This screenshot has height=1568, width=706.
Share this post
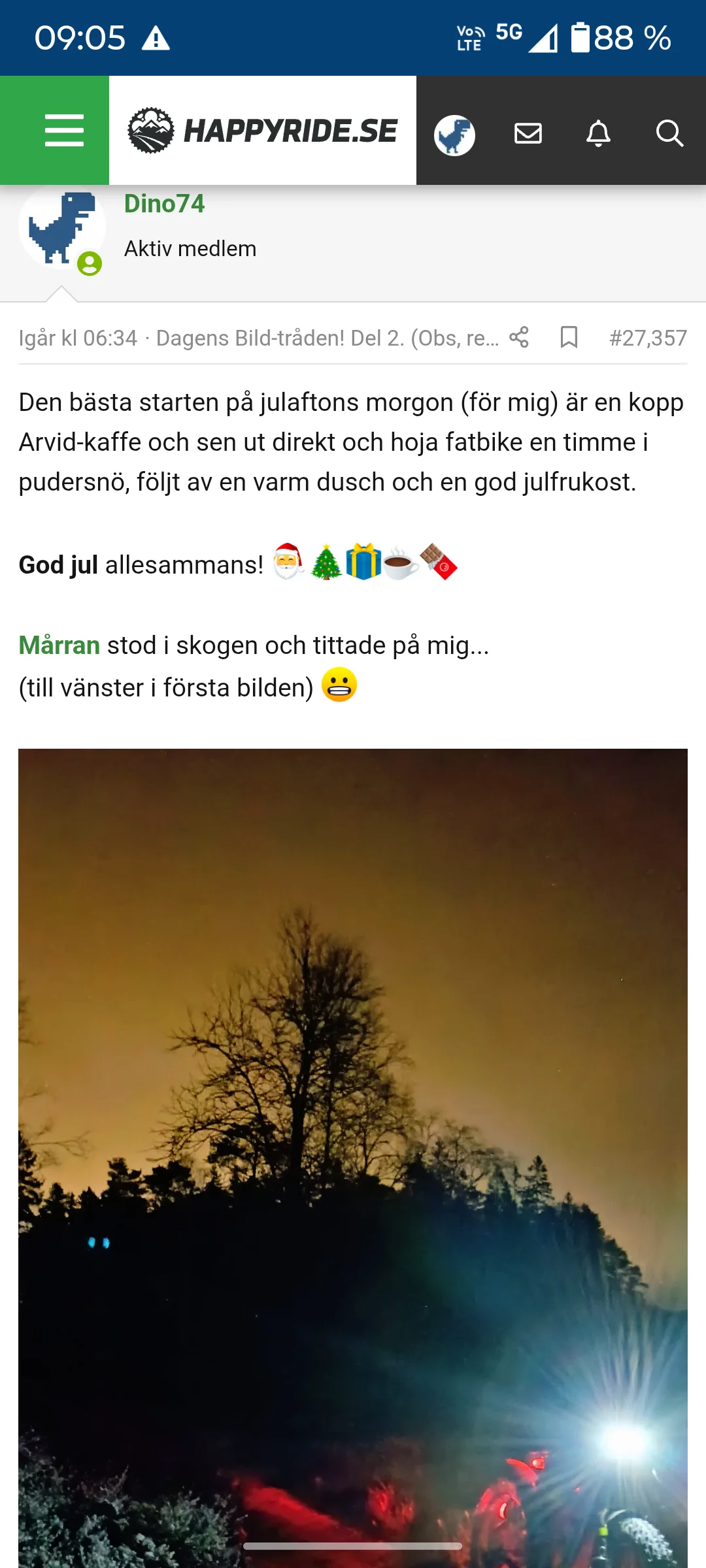pyautogui.click(x=520, y=337)
